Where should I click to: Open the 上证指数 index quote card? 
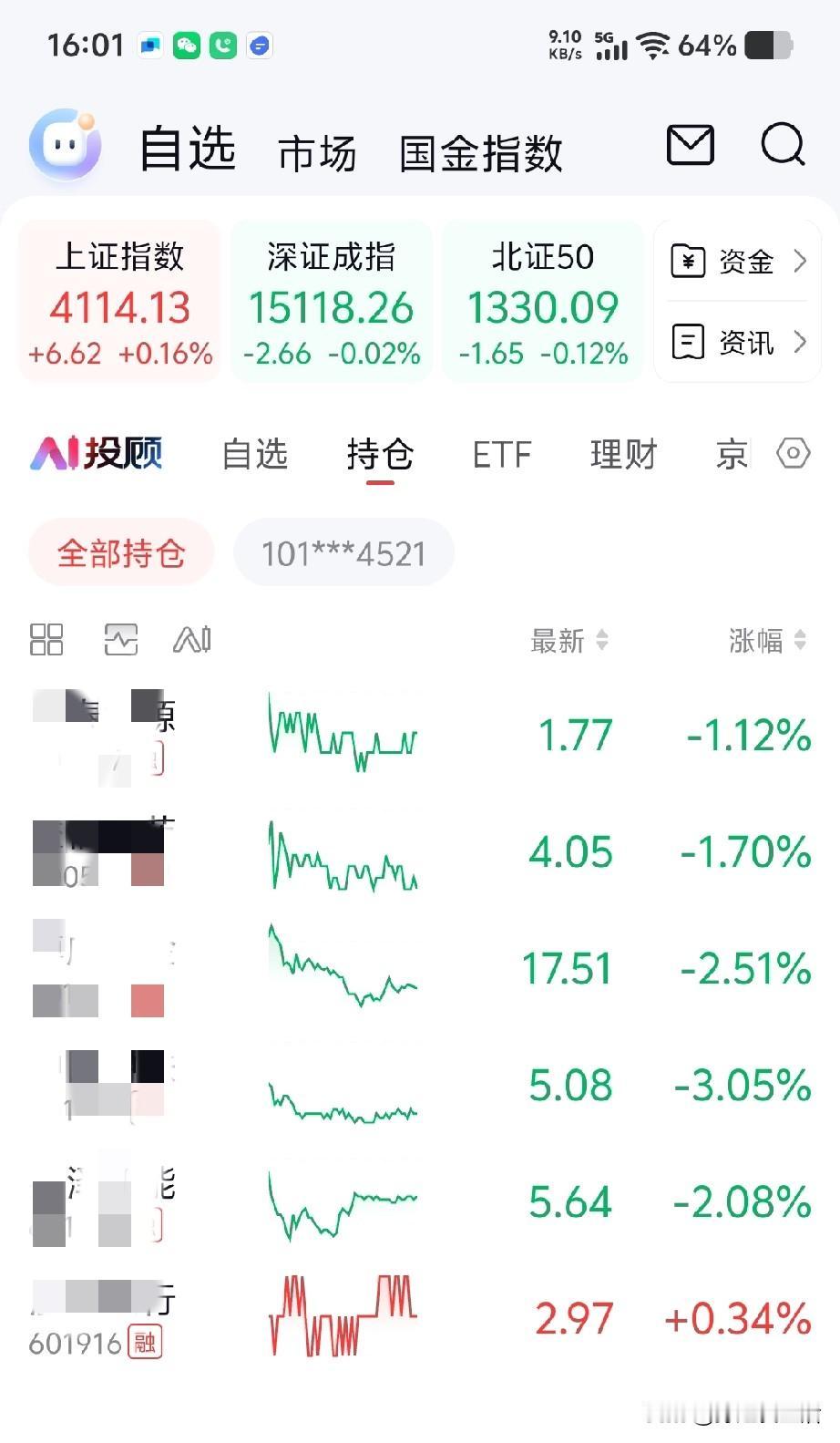[118, 301]
